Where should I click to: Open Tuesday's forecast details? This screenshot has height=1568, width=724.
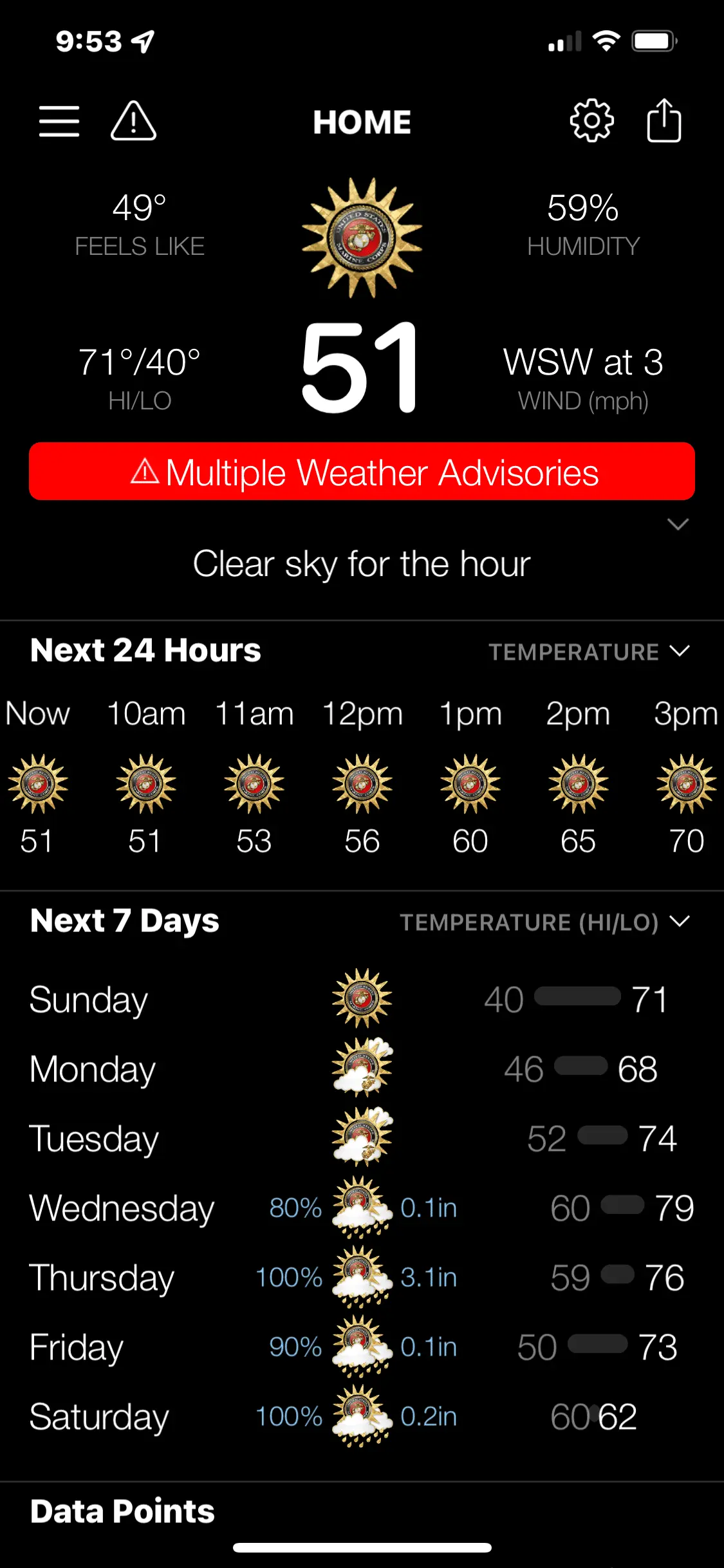(x=362, y=1139)
